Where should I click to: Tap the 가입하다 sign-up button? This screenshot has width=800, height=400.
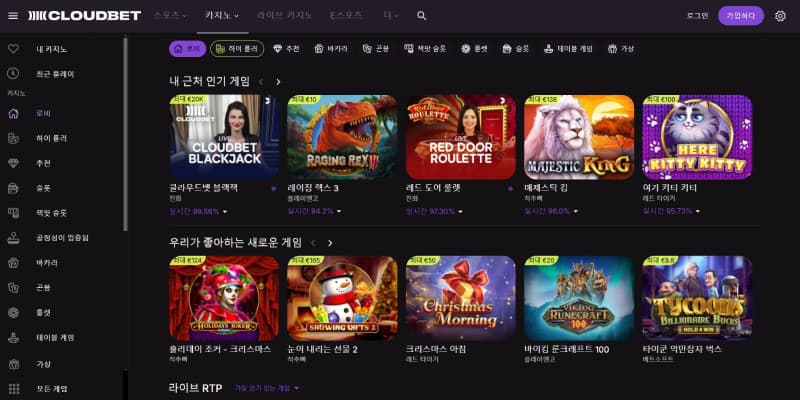pyautogui.click(x=740, y=16)
